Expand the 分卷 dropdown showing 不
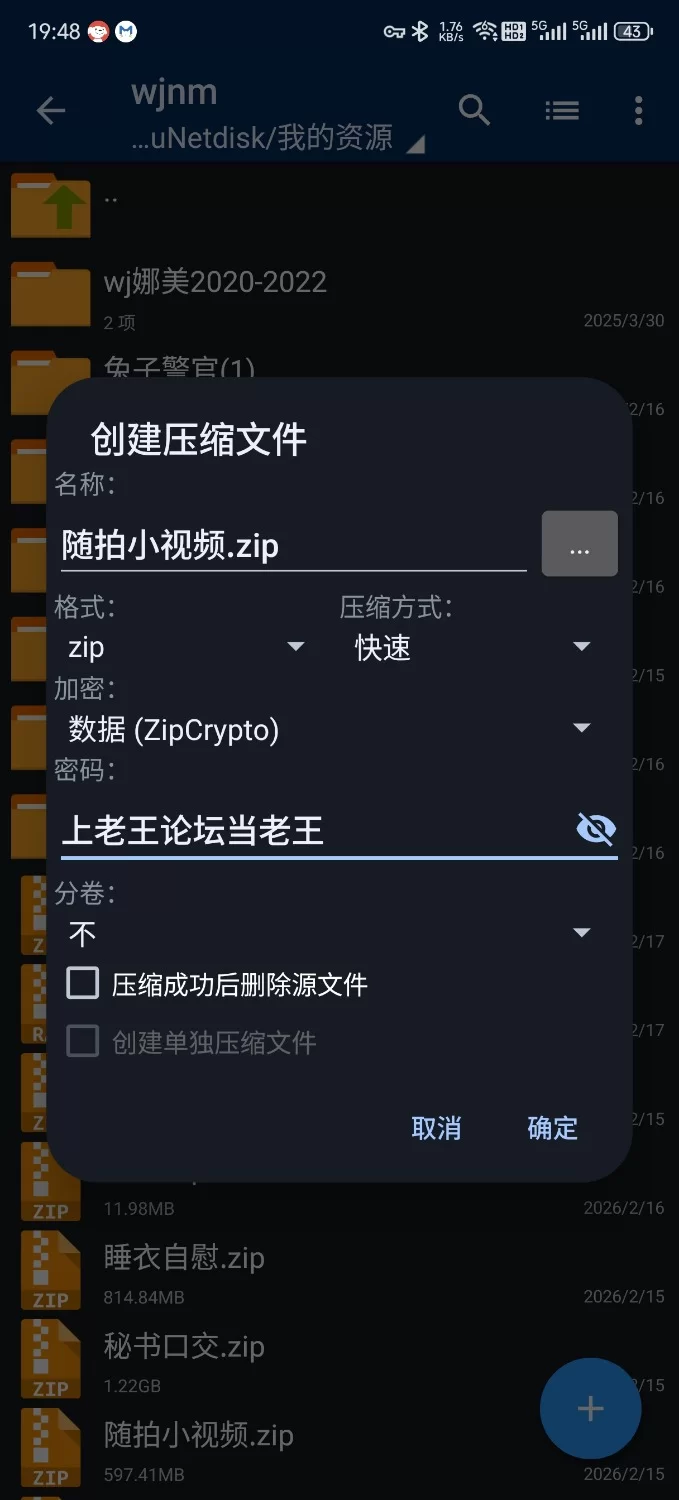Viewport: 679px width, 1500px height. point(330,933)
